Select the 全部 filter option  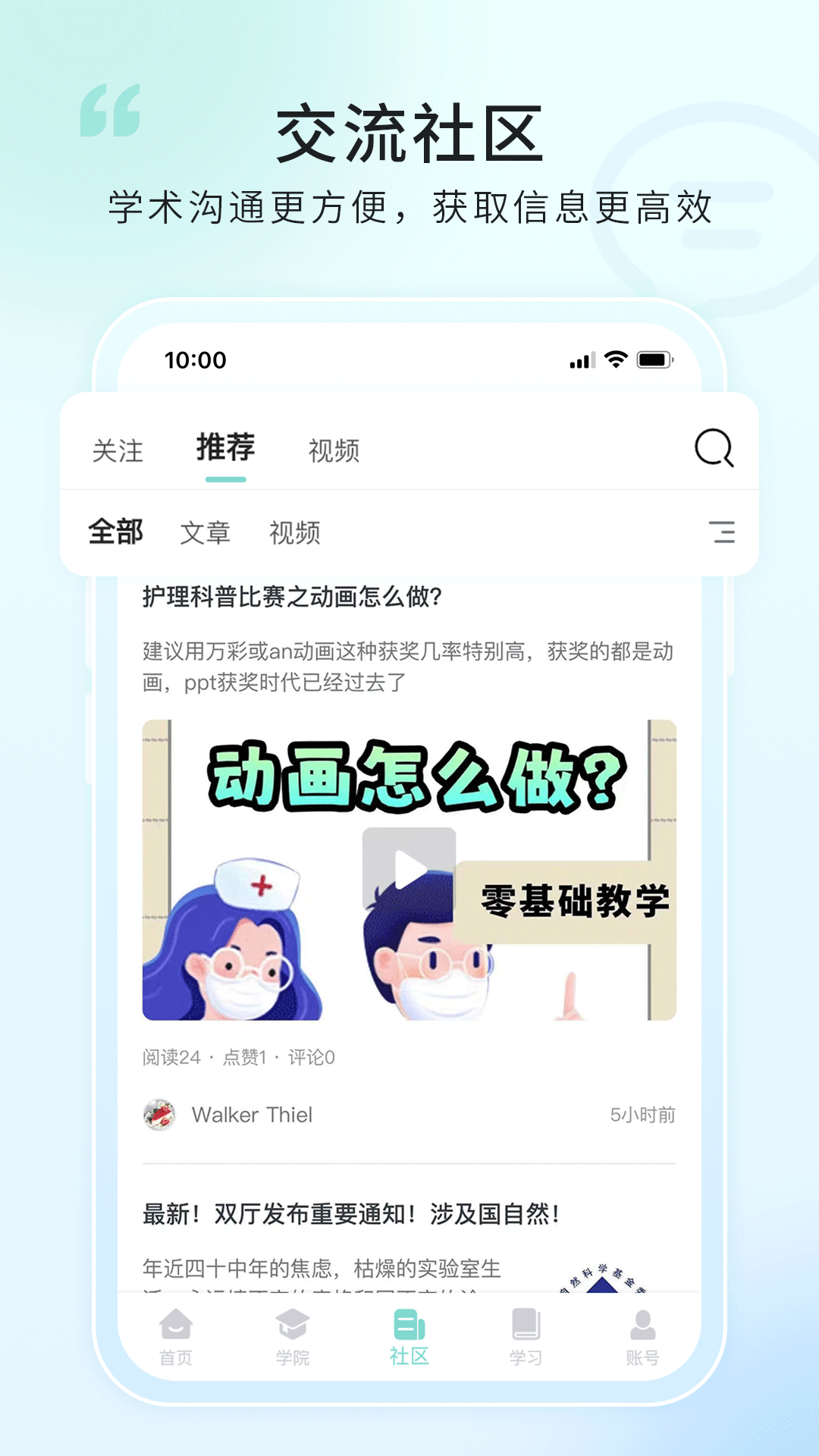click(115, 532)
